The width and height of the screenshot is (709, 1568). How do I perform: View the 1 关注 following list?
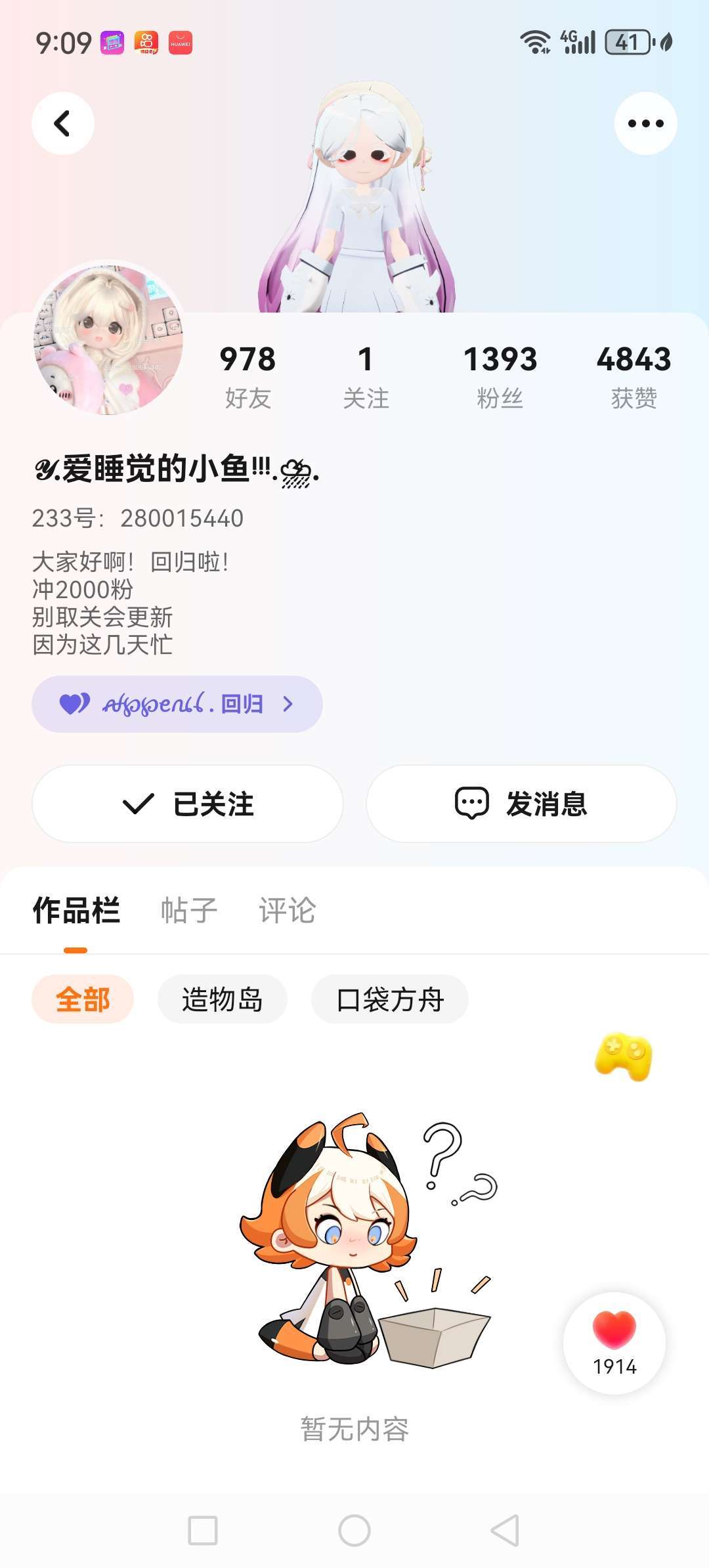[x=366, y=377]
